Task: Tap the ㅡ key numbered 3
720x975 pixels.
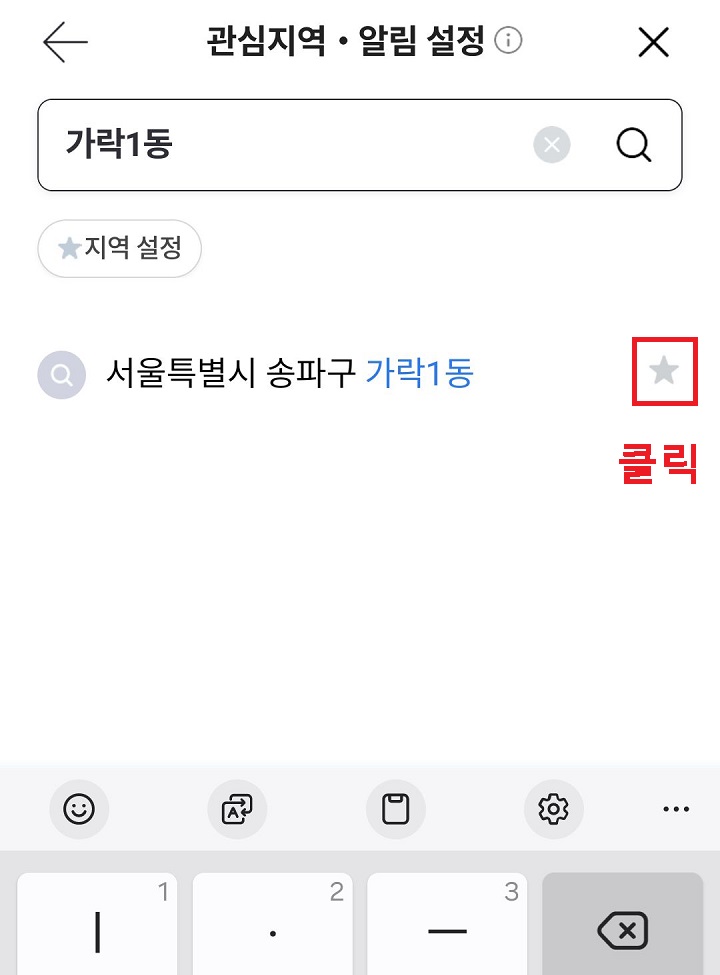Action: tap(447, 928)
